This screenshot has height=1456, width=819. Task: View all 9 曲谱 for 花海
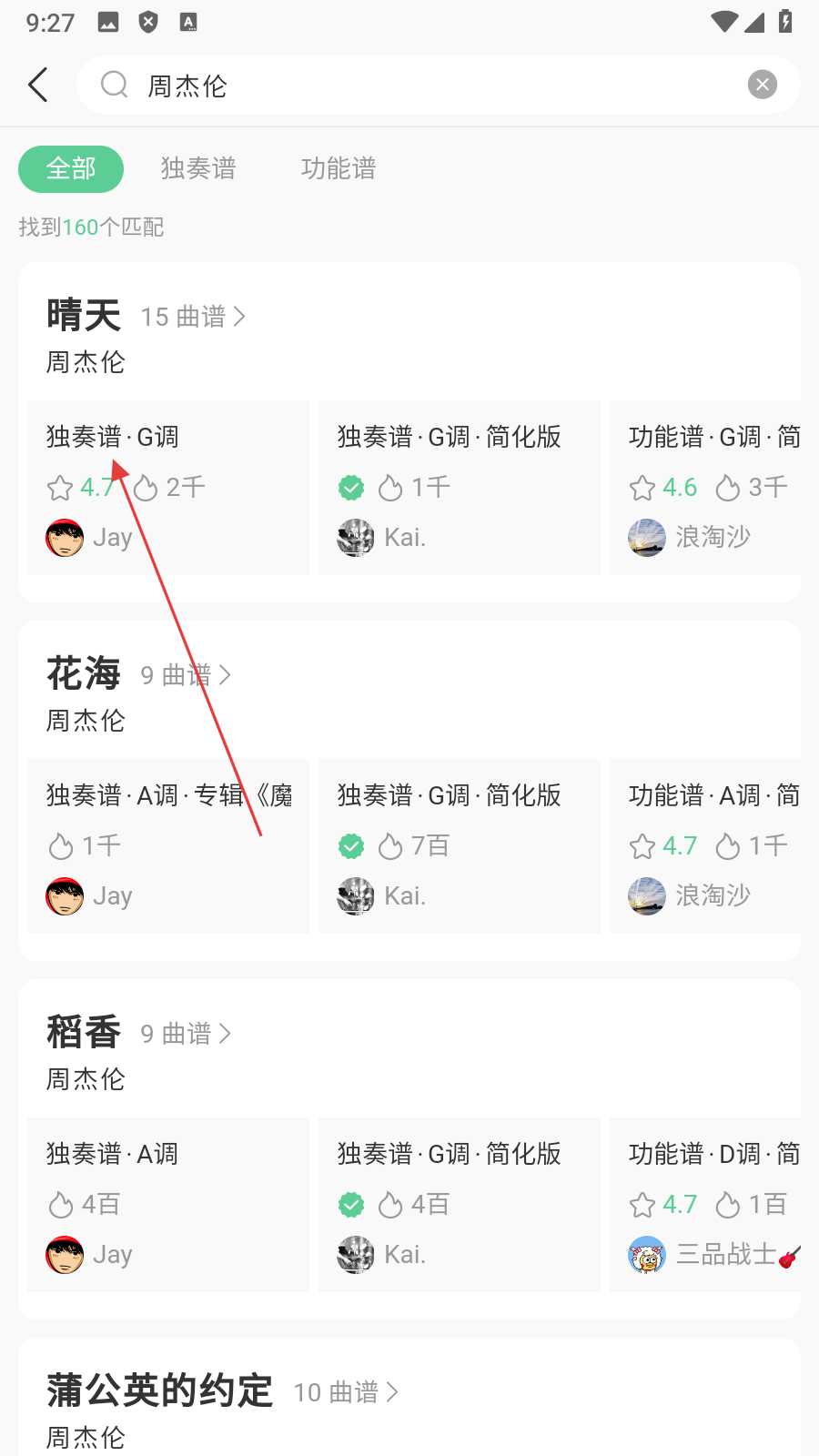[x=186, y=675]
